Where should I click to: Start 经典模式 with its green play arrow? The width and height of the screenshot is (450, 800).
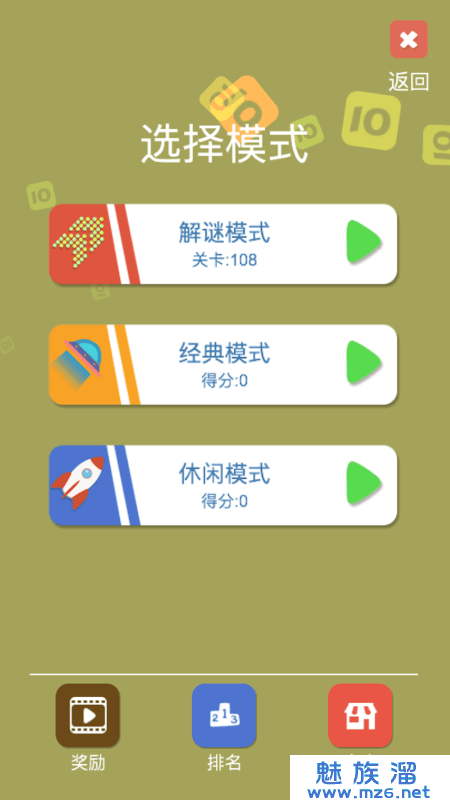coord(364,362)
